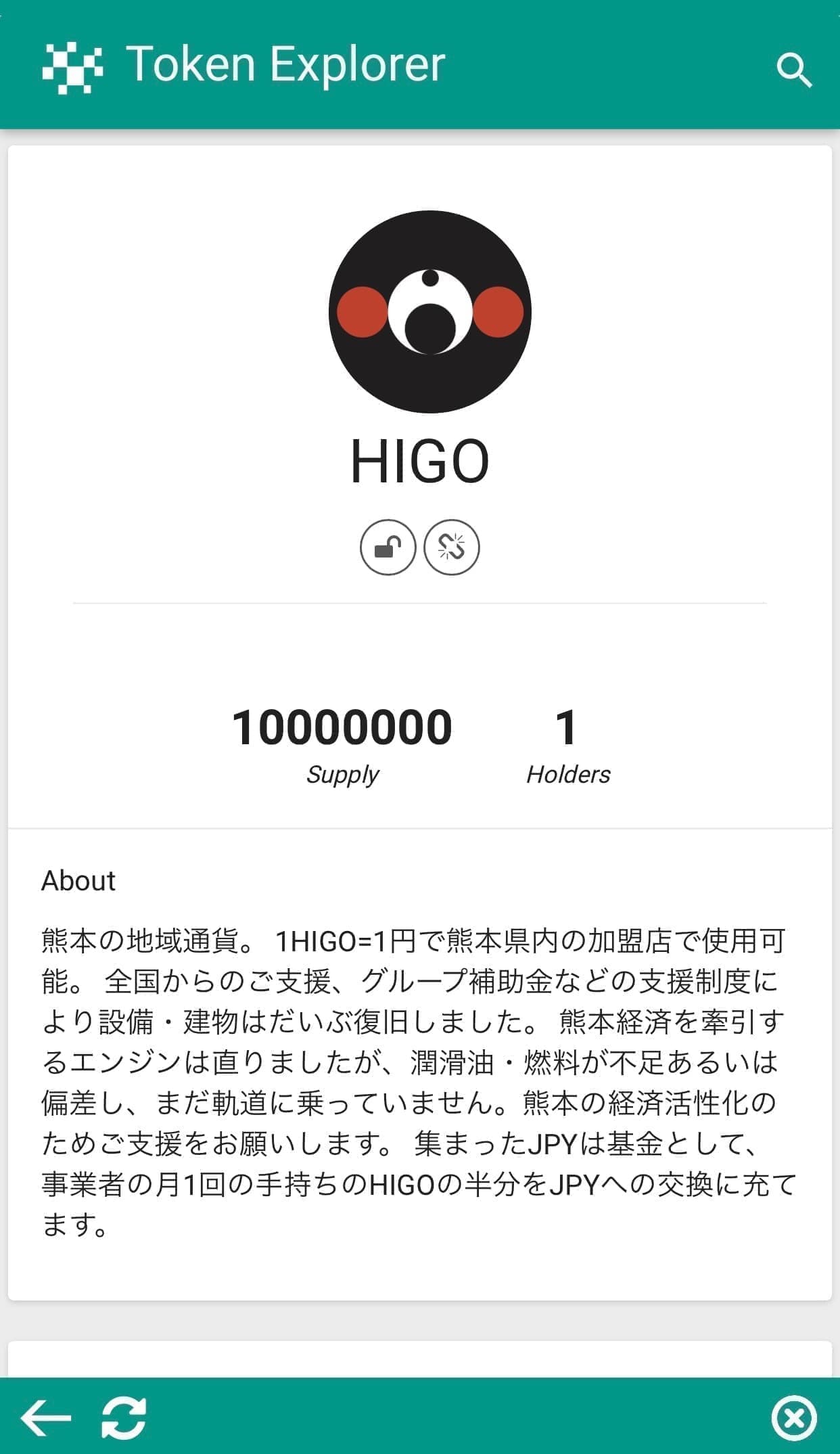Refresh the page with the reload icon
Viewport: 840px width, 1454px height.
[x=124, y=1417]
